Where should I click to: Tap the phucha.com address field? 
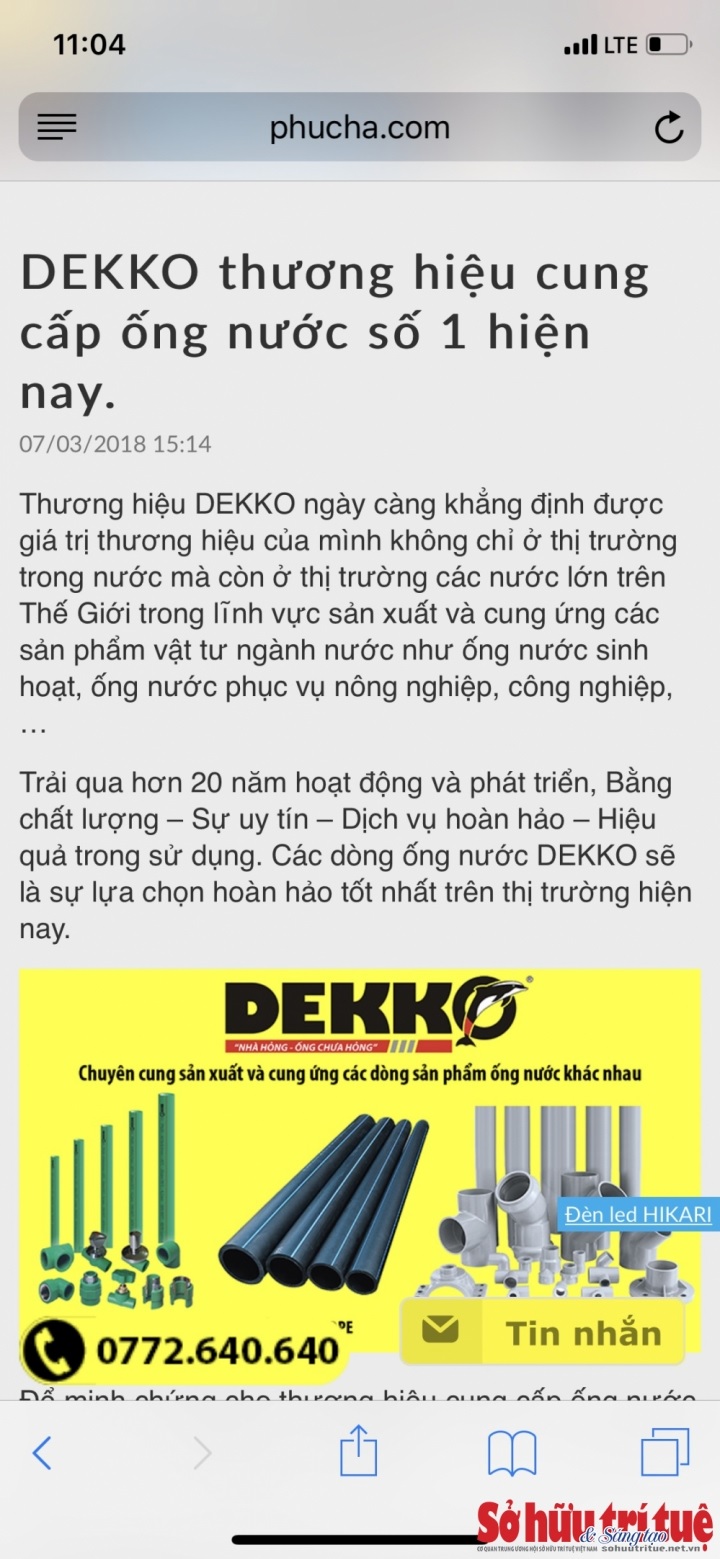(x=360, y=128)
